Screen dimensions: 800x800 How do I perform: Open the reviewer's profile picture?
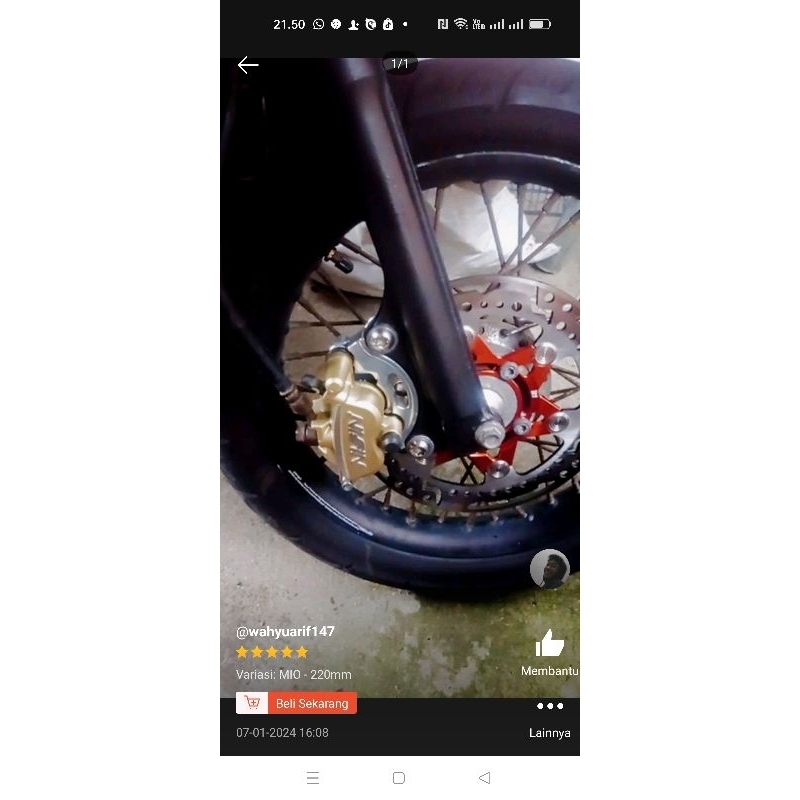pos(549,569)
